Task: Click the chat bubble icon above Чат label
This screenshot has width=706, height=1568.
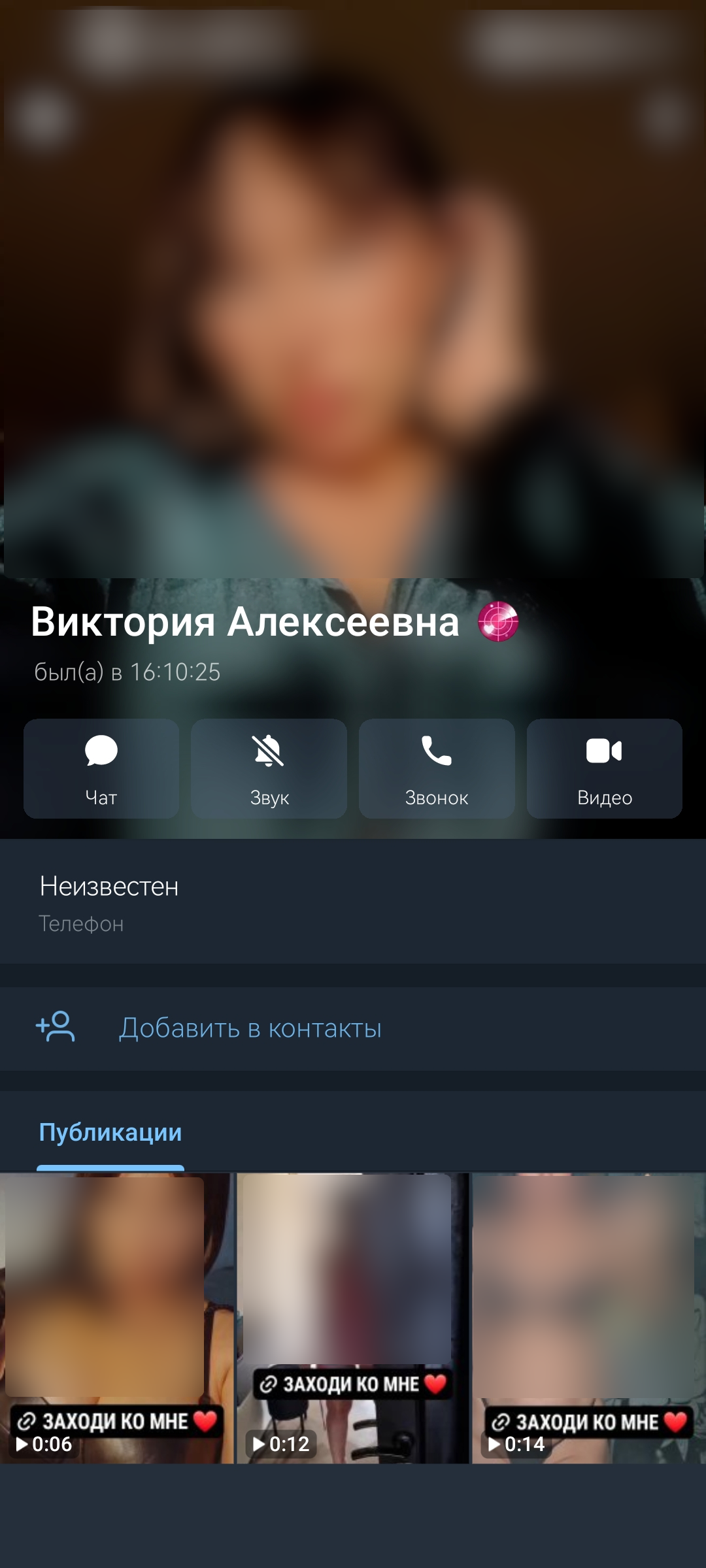Action: [x=101, y=751]
